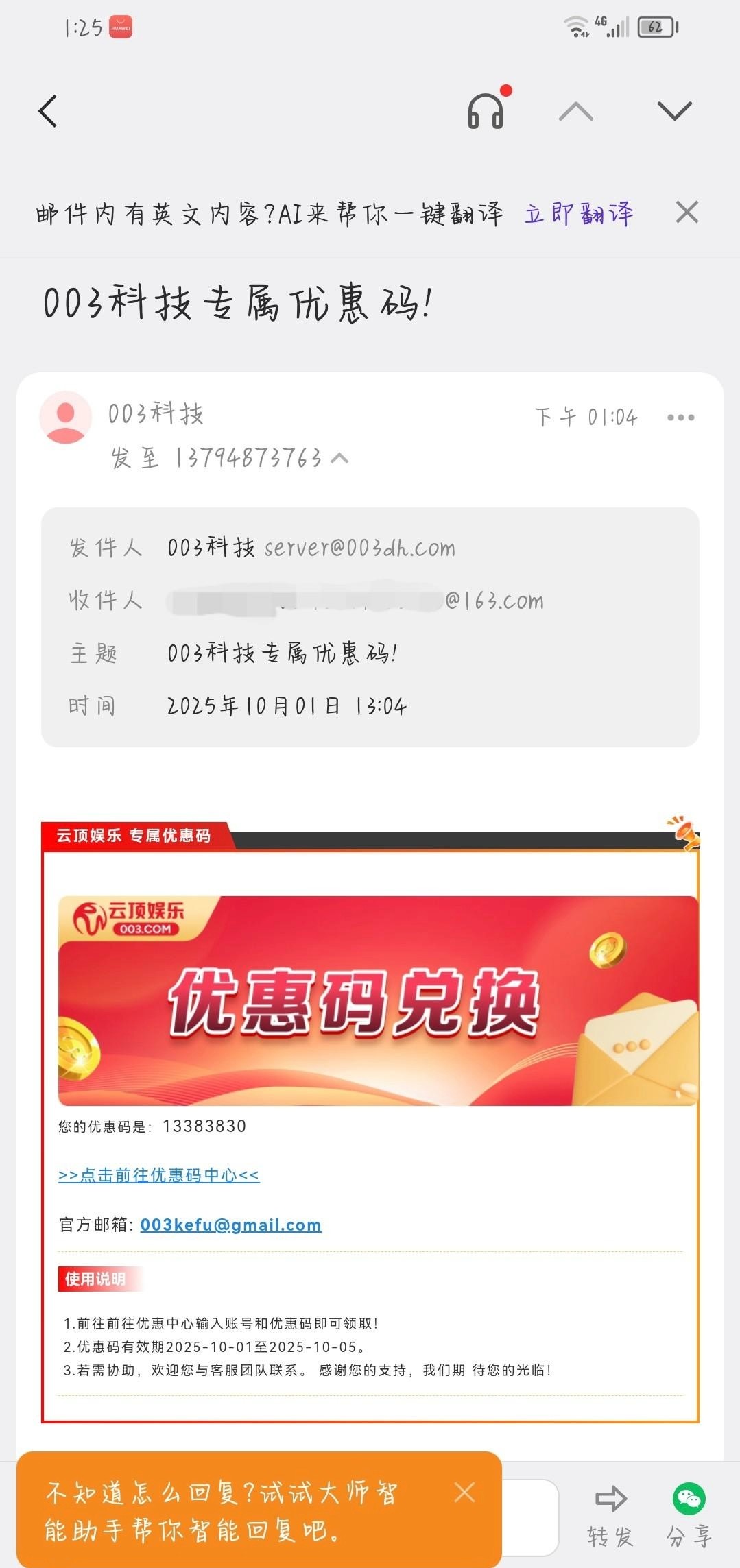Close the orange smart reply tooltip
740x1568 pixels.
pos(464,1492)
